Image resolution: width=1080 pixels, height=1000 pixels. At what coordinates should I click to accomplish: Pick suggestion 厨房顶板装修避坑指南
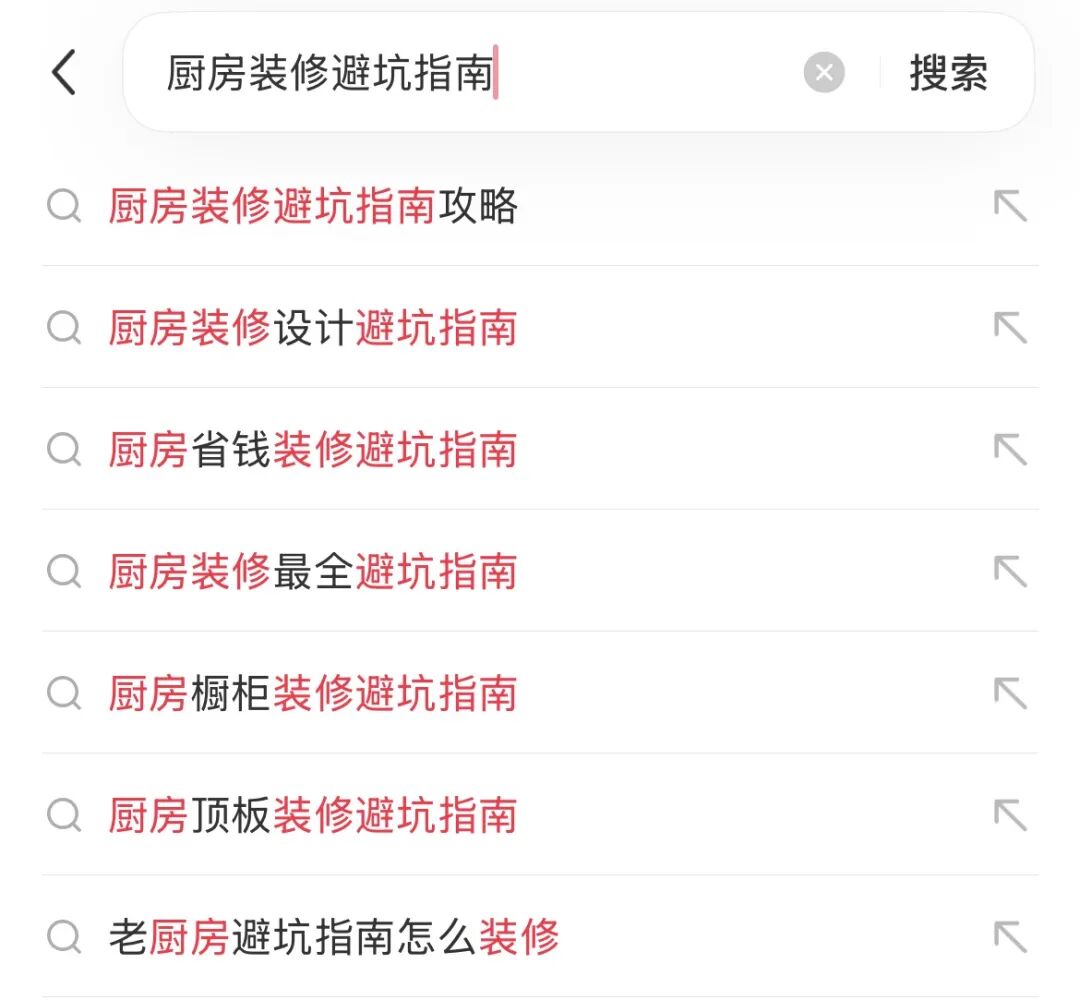click(x=312, y=816)
